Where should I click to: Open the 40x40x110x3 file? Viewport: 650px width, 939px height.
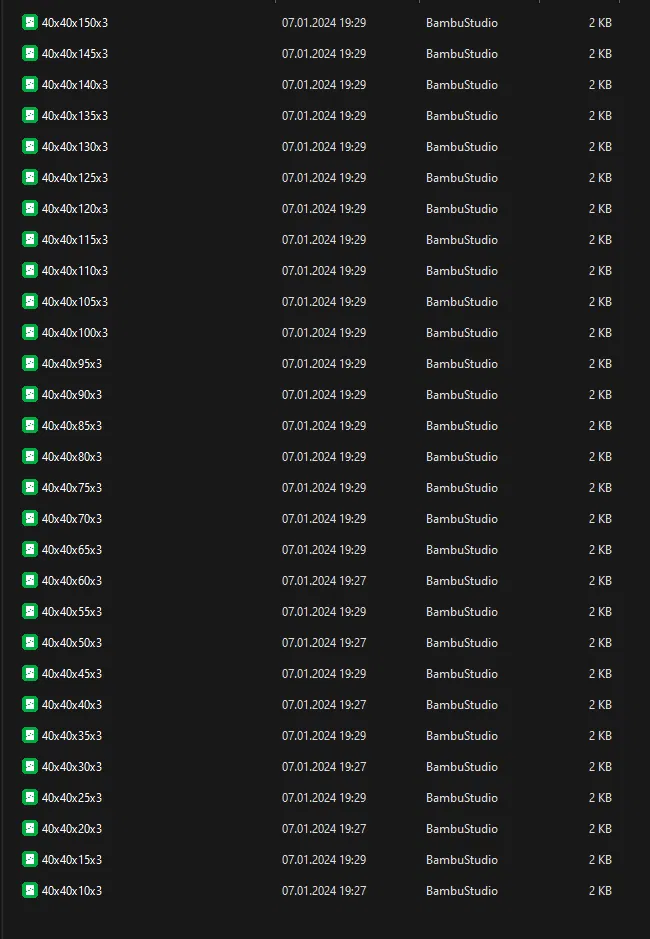pos(74,270)
